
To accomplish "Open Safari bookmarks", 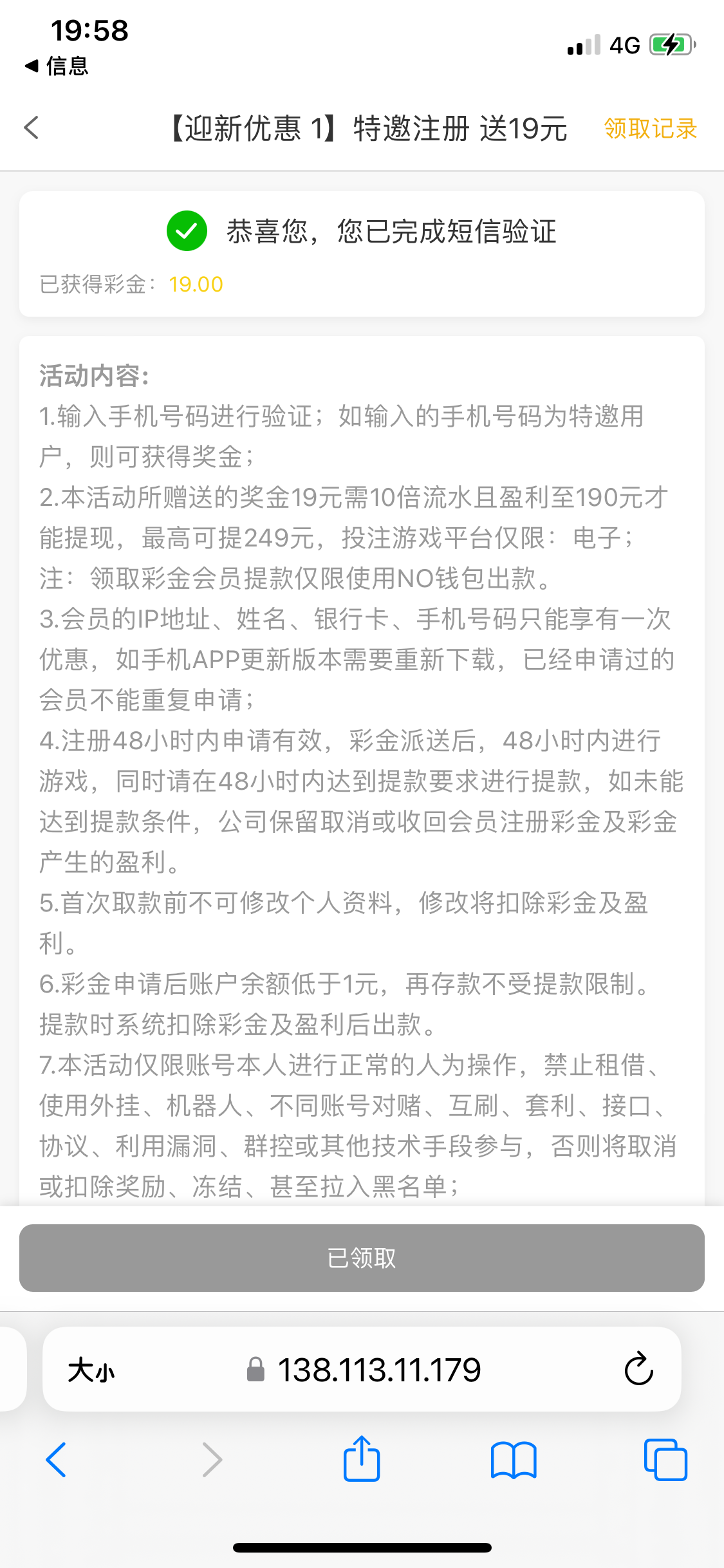I will pyautogui.click(x=513, y=1460).
